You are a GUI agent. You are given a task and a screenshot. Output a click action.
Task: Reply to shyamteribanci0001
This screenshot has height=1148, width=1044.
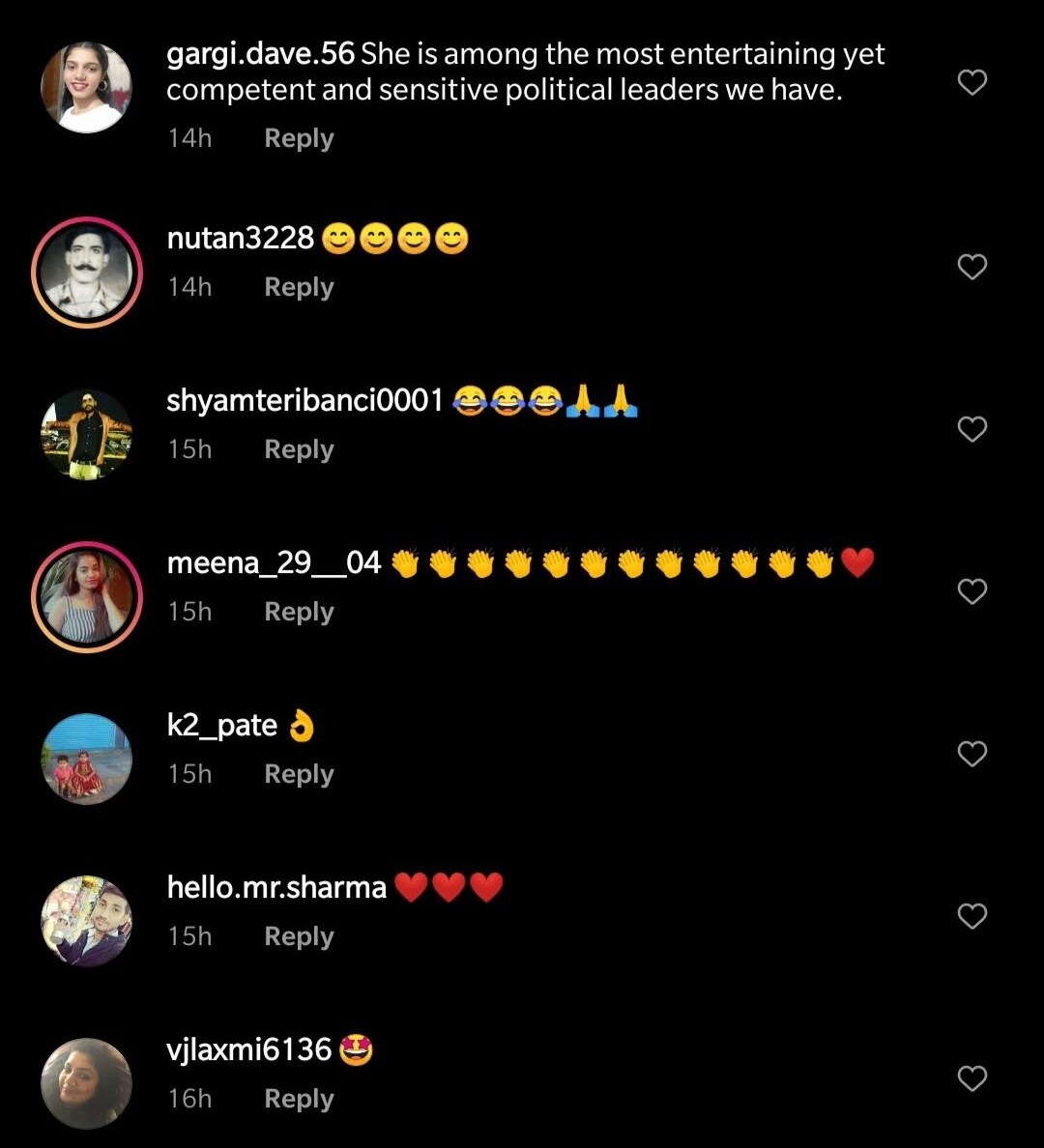[x=299, y=449]
